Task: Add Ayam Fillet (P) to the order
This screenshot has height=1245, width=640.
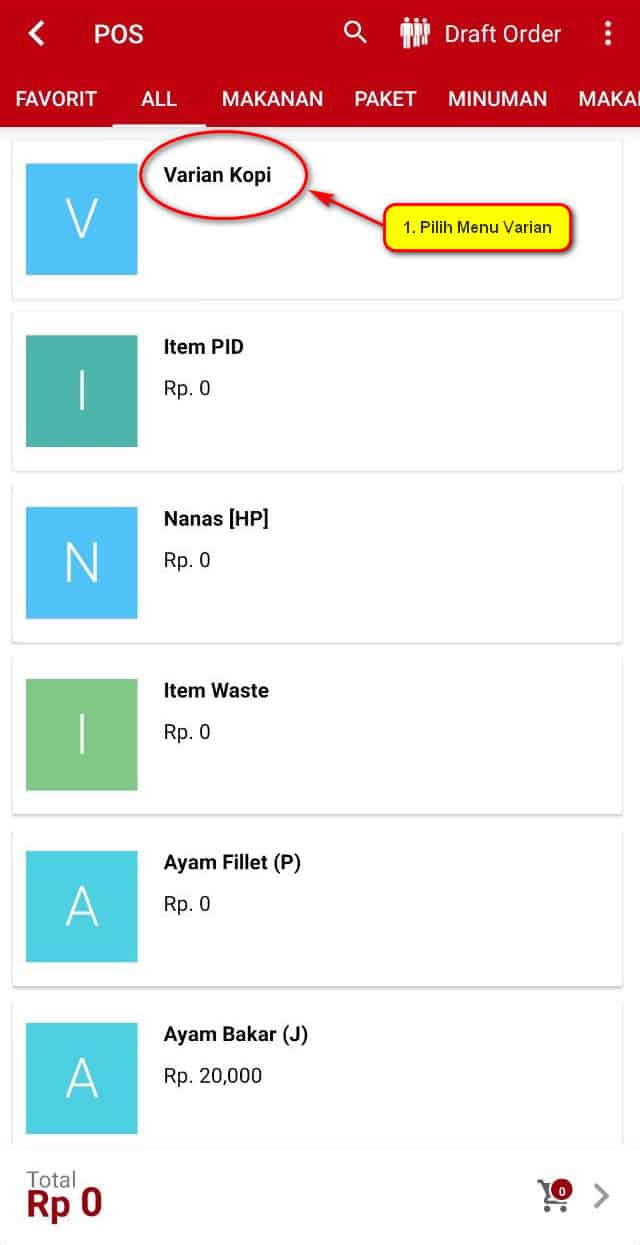Action: (317, 907)
